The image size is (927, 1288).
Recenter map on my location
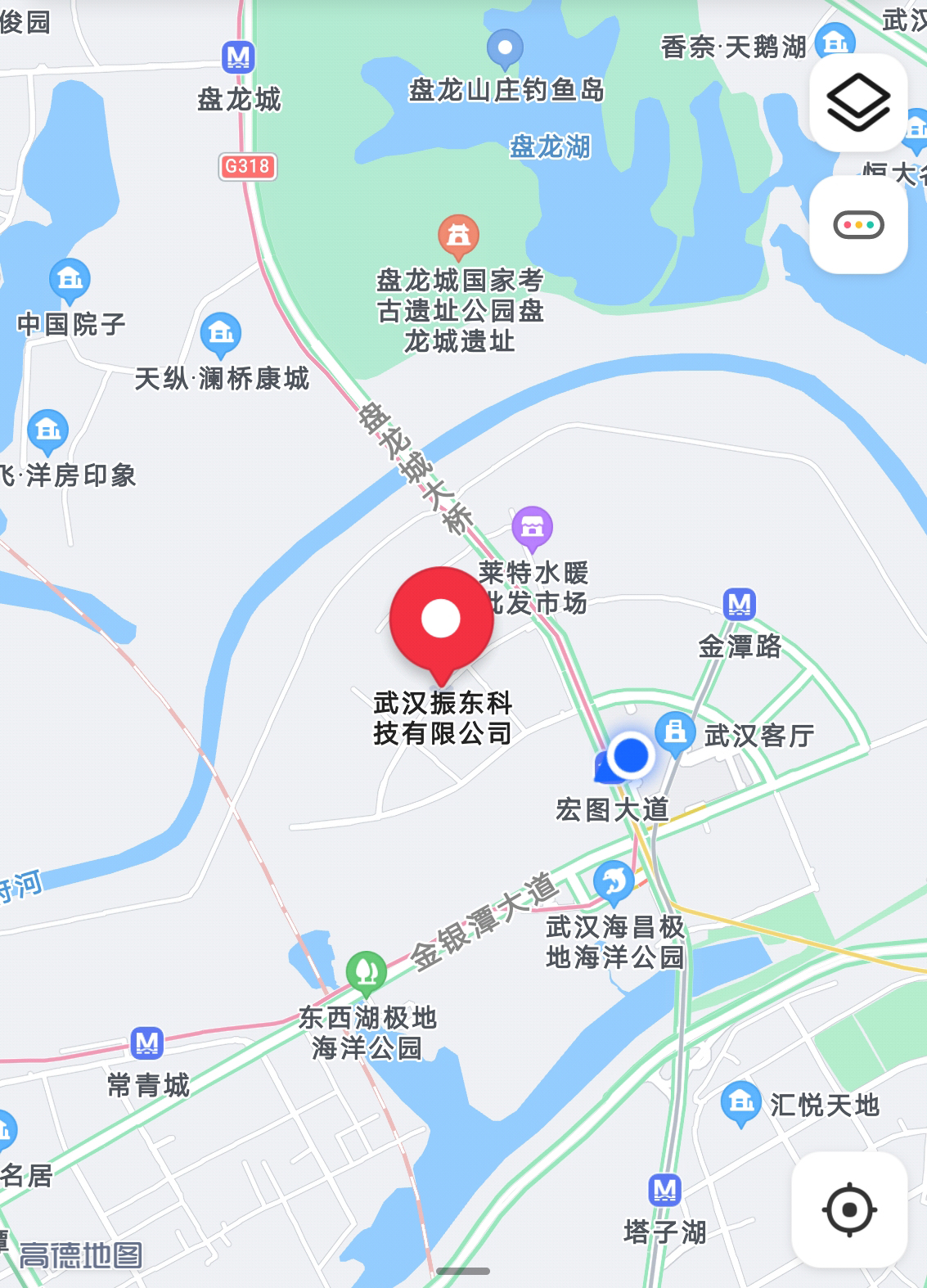pyautogui.click(x=849, y=1209)
